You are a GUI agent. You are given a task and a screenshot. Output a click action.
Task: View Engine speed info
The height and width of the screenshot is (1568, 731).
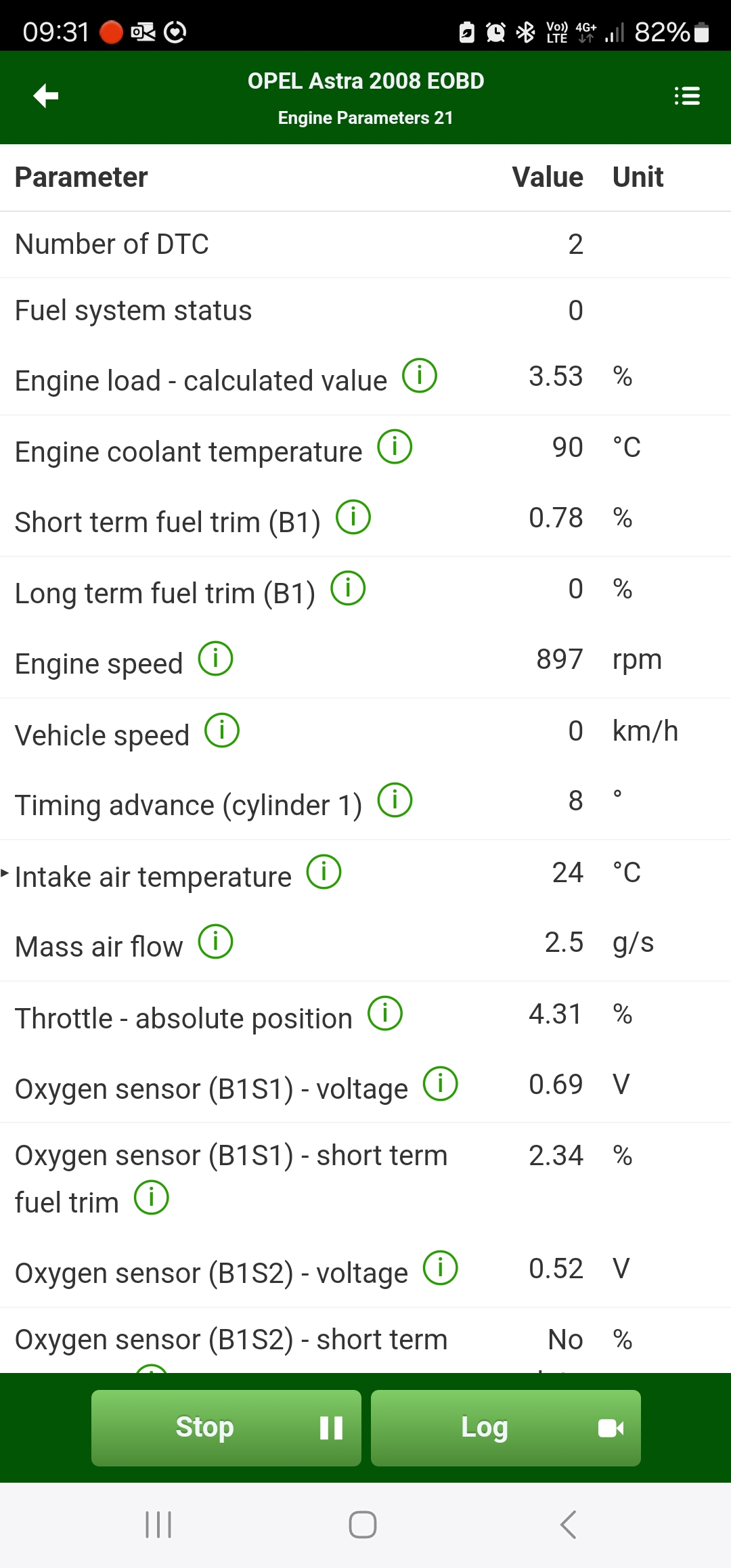coord(215,659)
